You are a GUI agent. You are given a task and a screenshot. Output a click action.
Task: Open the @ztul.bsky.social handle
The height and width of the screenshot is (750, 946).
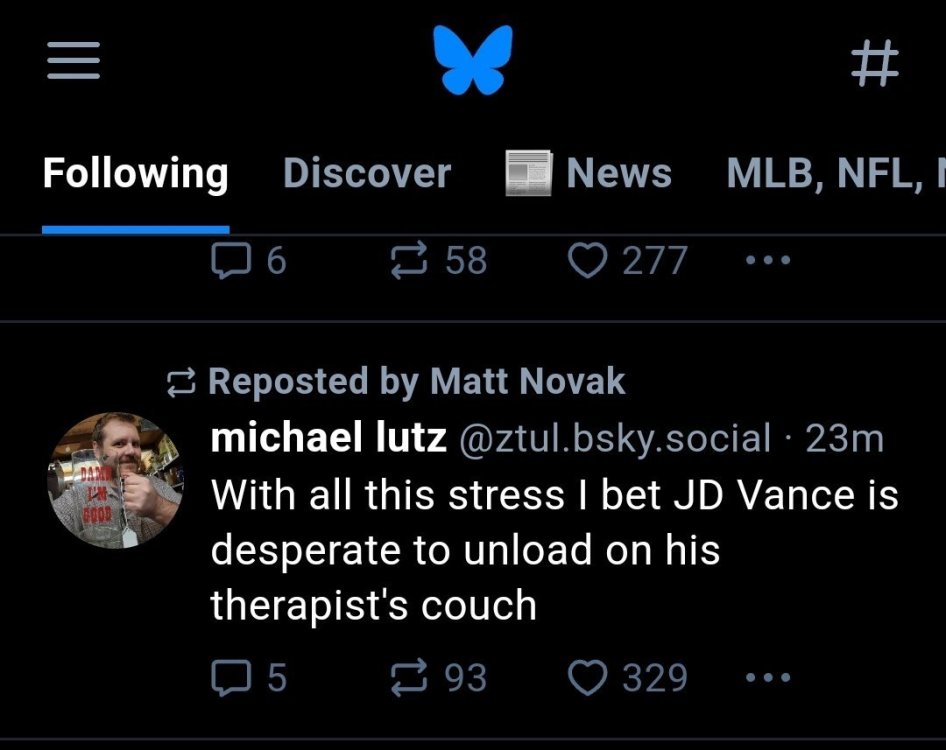615,438
